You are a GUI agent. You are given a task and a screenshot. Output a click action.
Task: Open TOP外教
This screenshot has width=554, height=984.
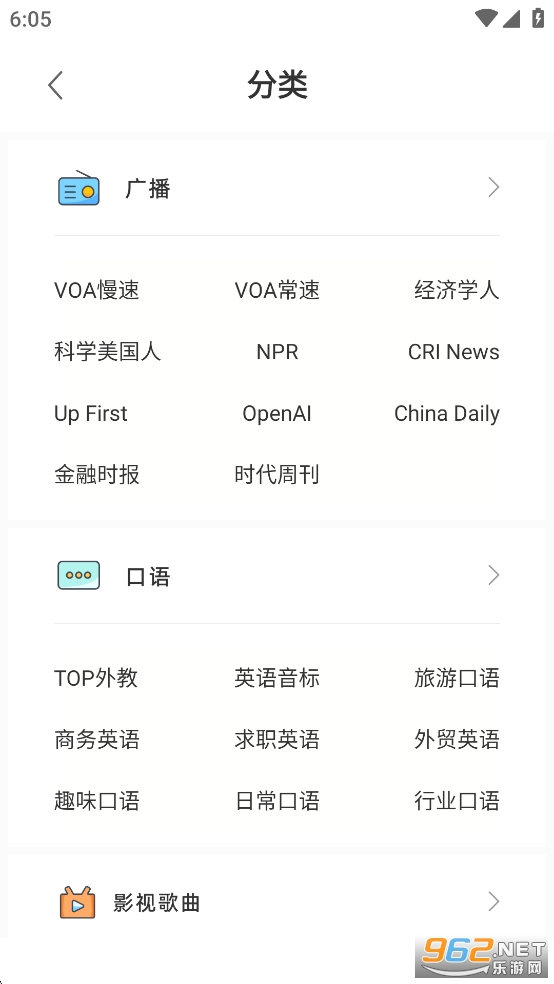(x=96, y=678)
